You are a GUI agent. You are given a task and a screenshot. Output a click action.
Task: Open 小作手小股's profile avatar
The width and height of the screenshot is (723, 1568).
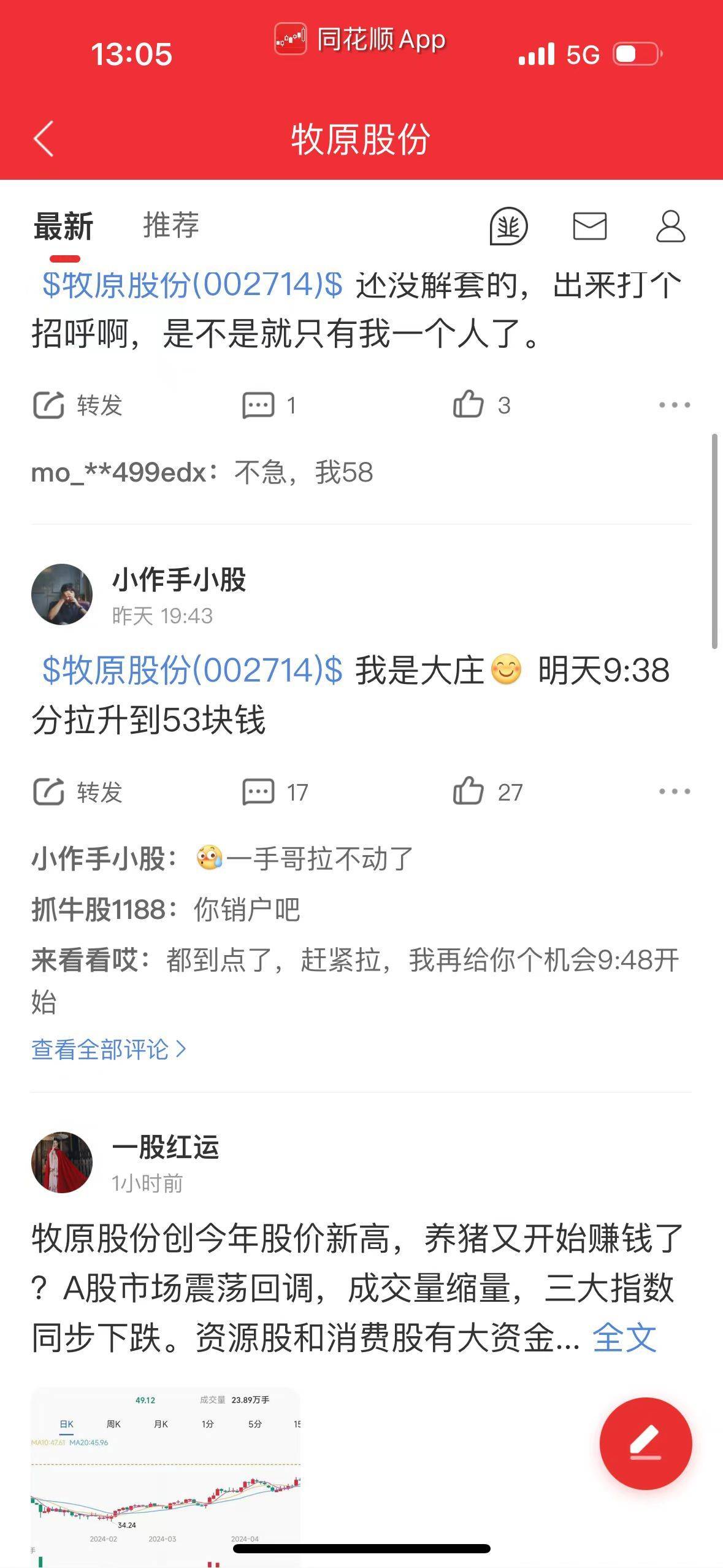pyautogui.click(x=62, y=594)
